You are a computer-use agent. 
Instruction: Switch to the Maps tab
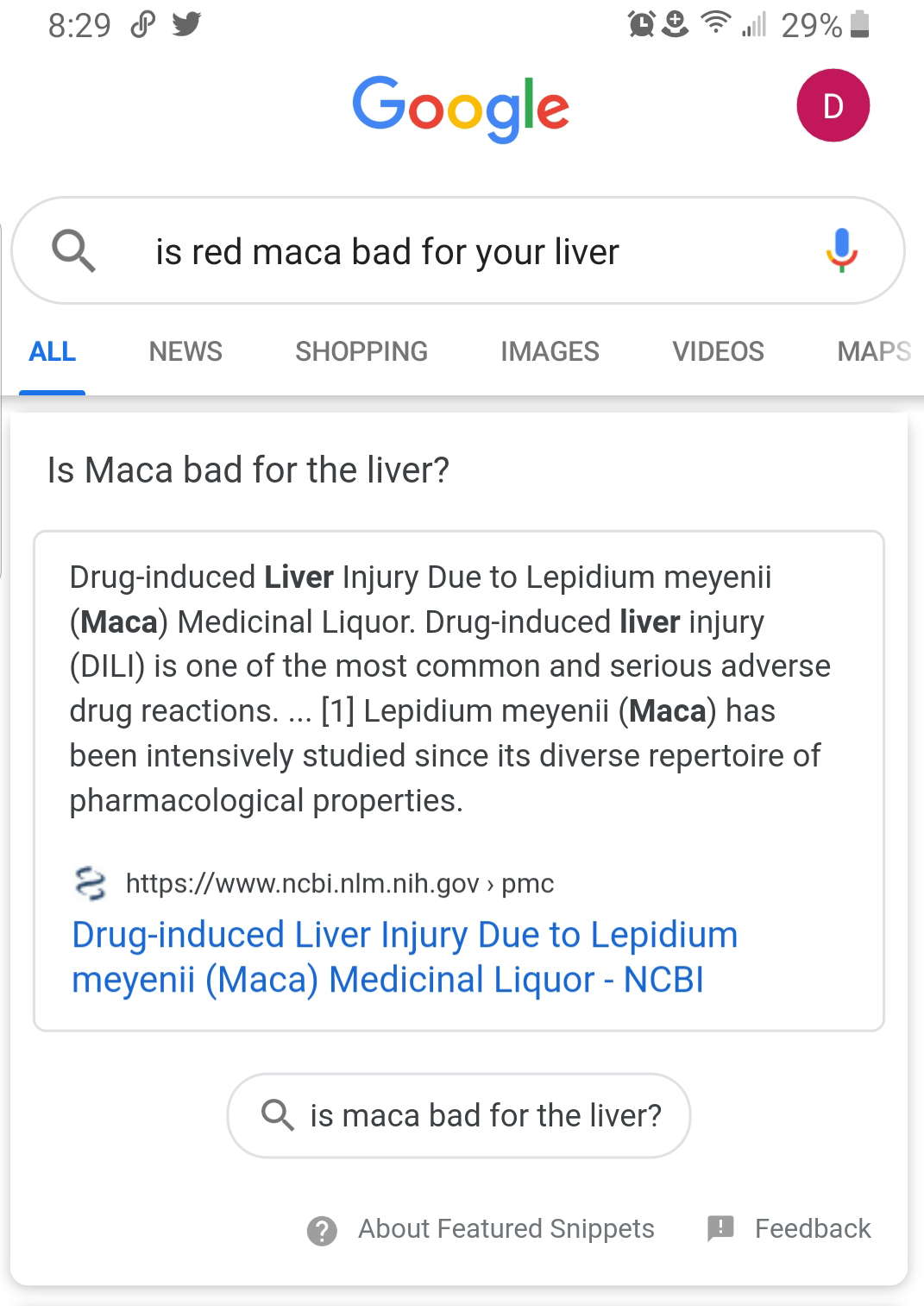click(873, 351)
